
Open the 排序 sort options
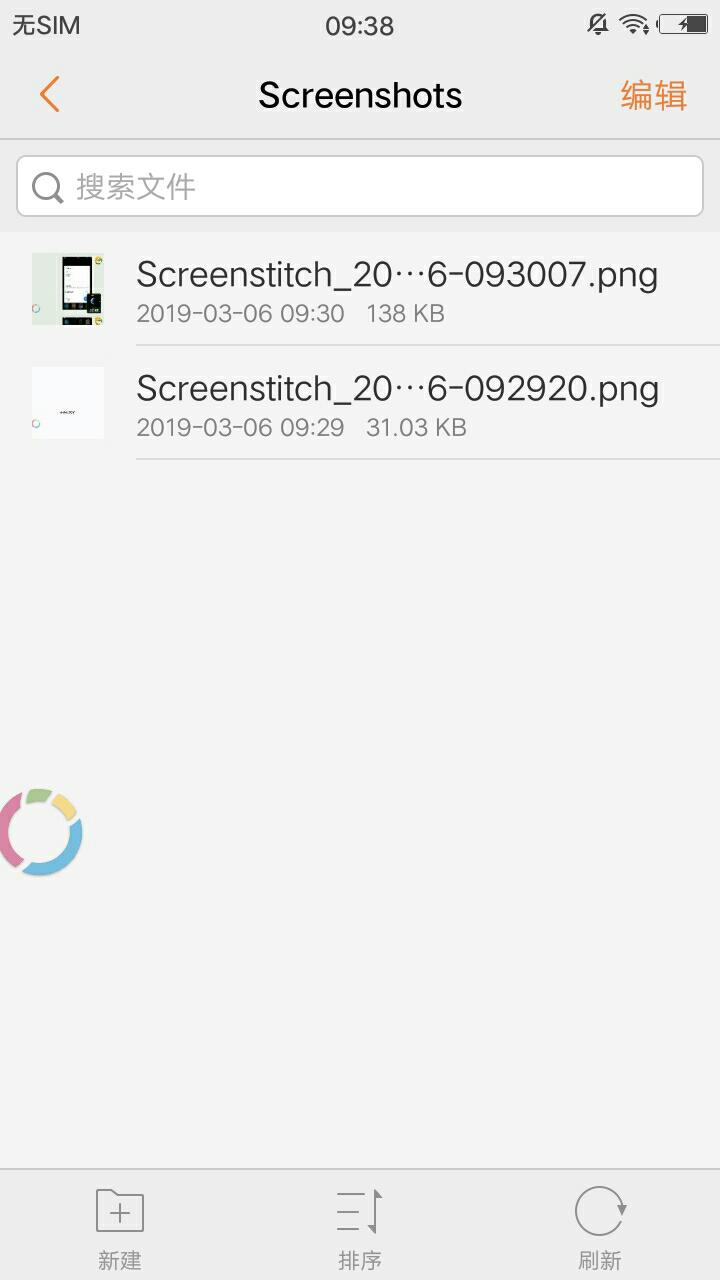click(360, 1228)
